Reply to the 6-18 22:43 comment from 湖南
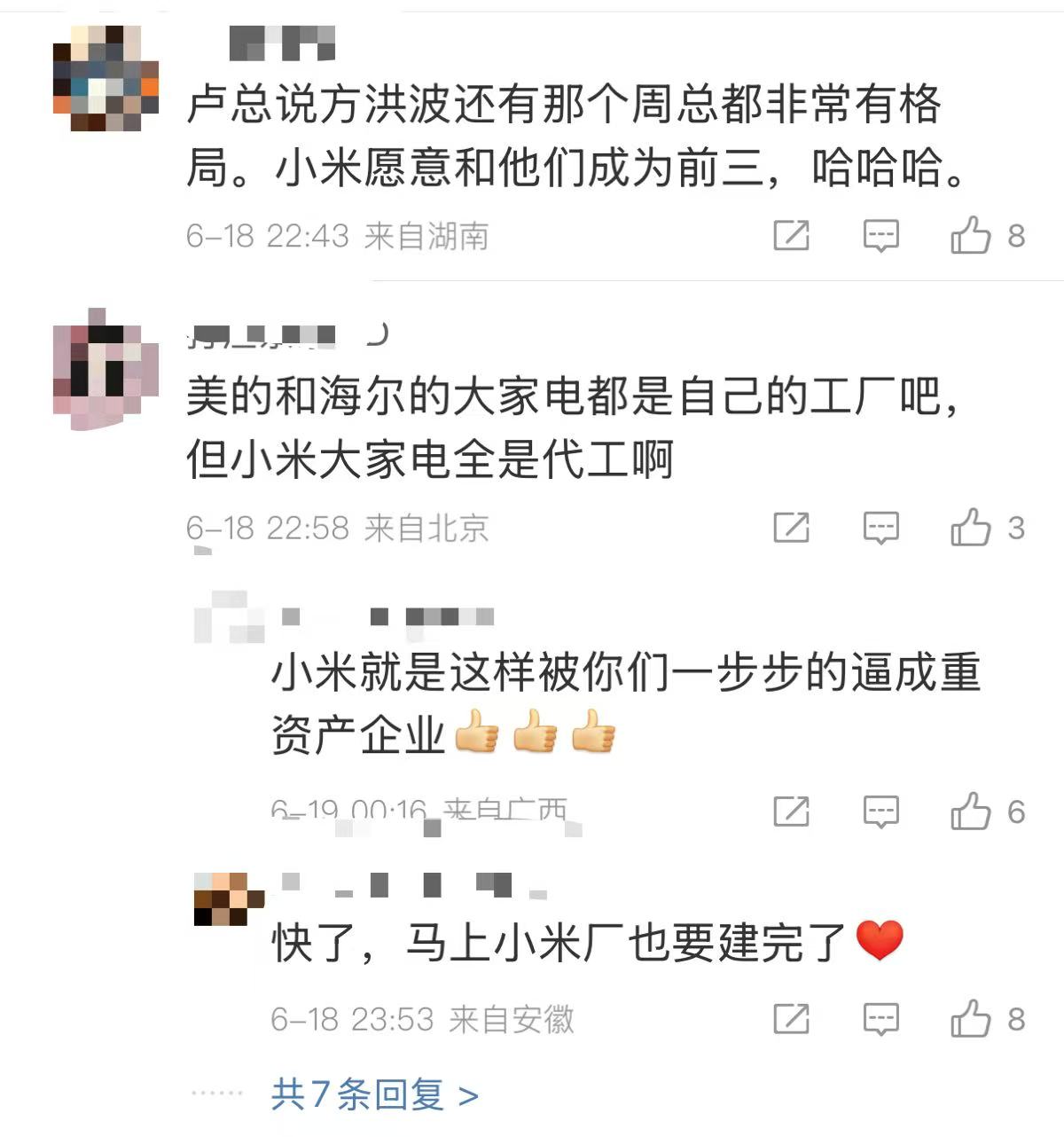The height and width of the screenshot is (1137, 1064). (x=880, y=236)
